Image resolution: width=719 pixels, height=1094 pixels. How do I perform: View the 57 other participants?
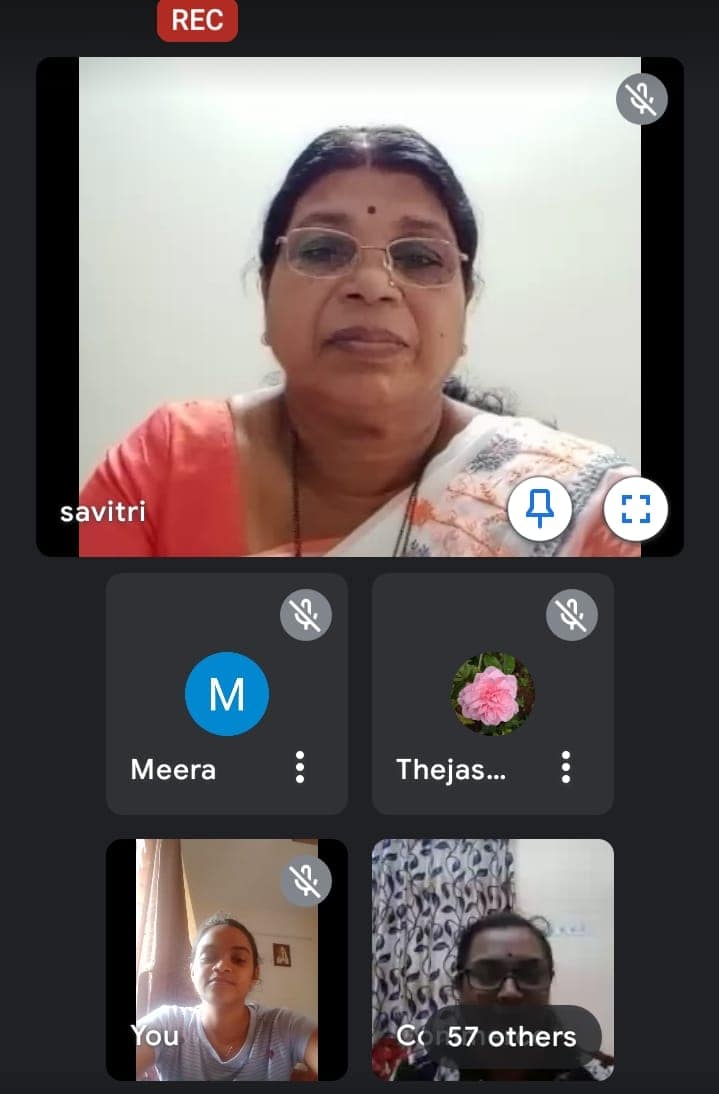point(512,1037)
